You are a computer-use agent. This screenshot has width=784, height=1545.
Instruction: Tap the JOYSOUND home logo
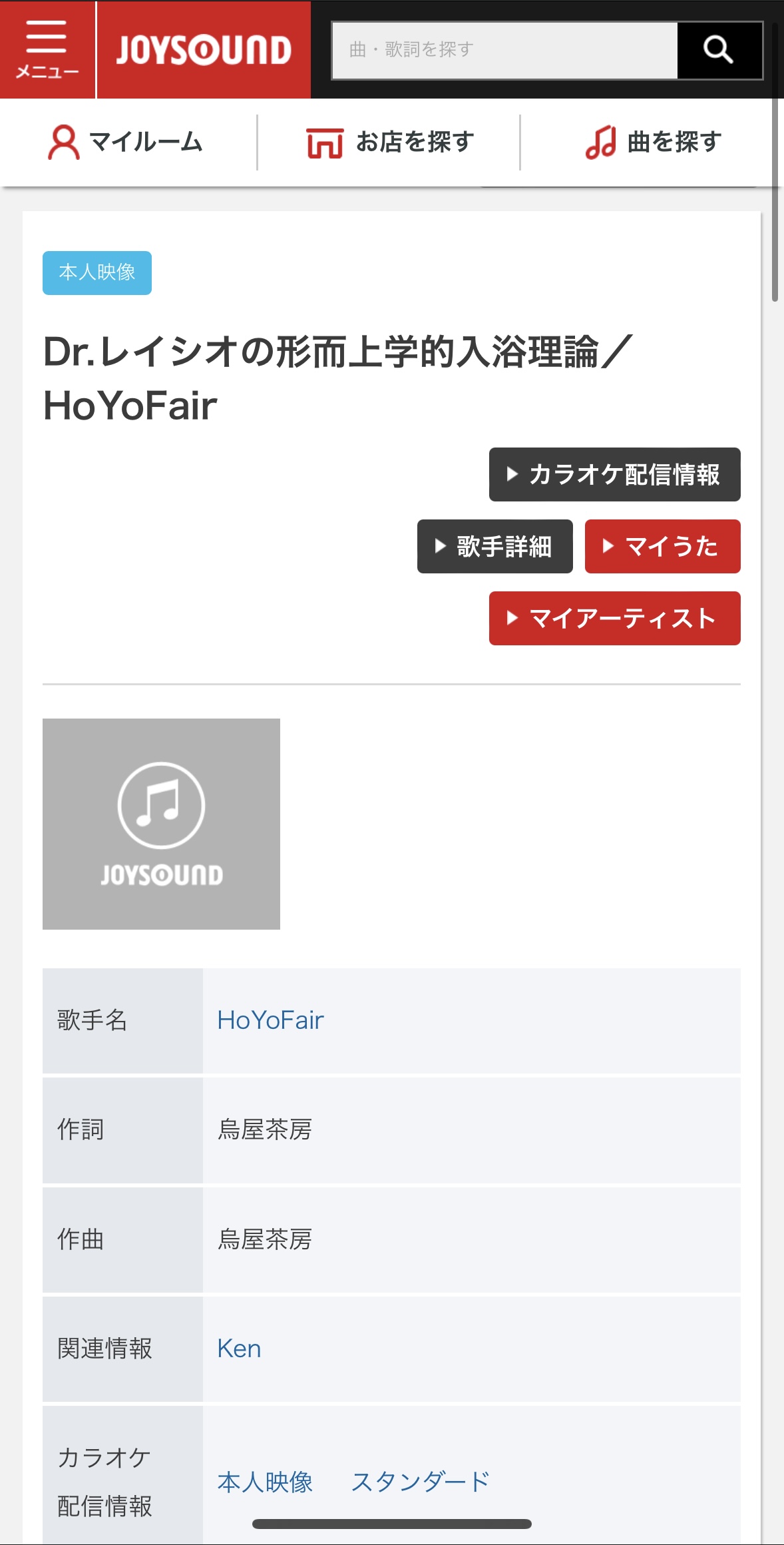204,50
